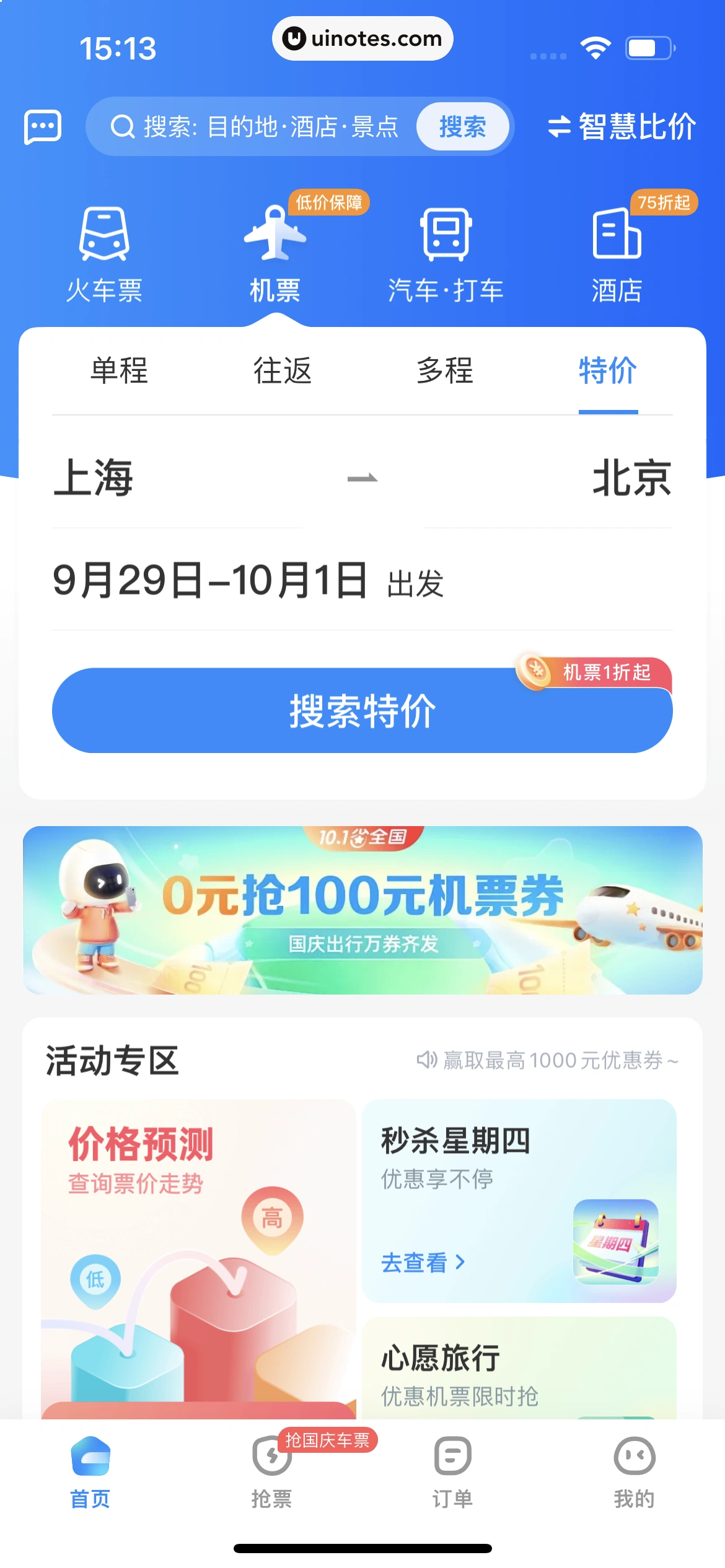
Task: Open the messages chat icon
Action: 43,126
